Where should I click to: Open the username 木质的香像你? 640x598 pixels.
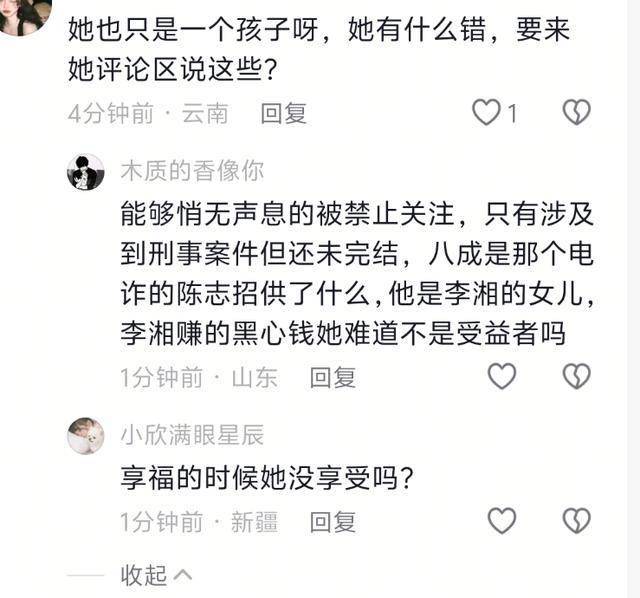pos(192,171)
